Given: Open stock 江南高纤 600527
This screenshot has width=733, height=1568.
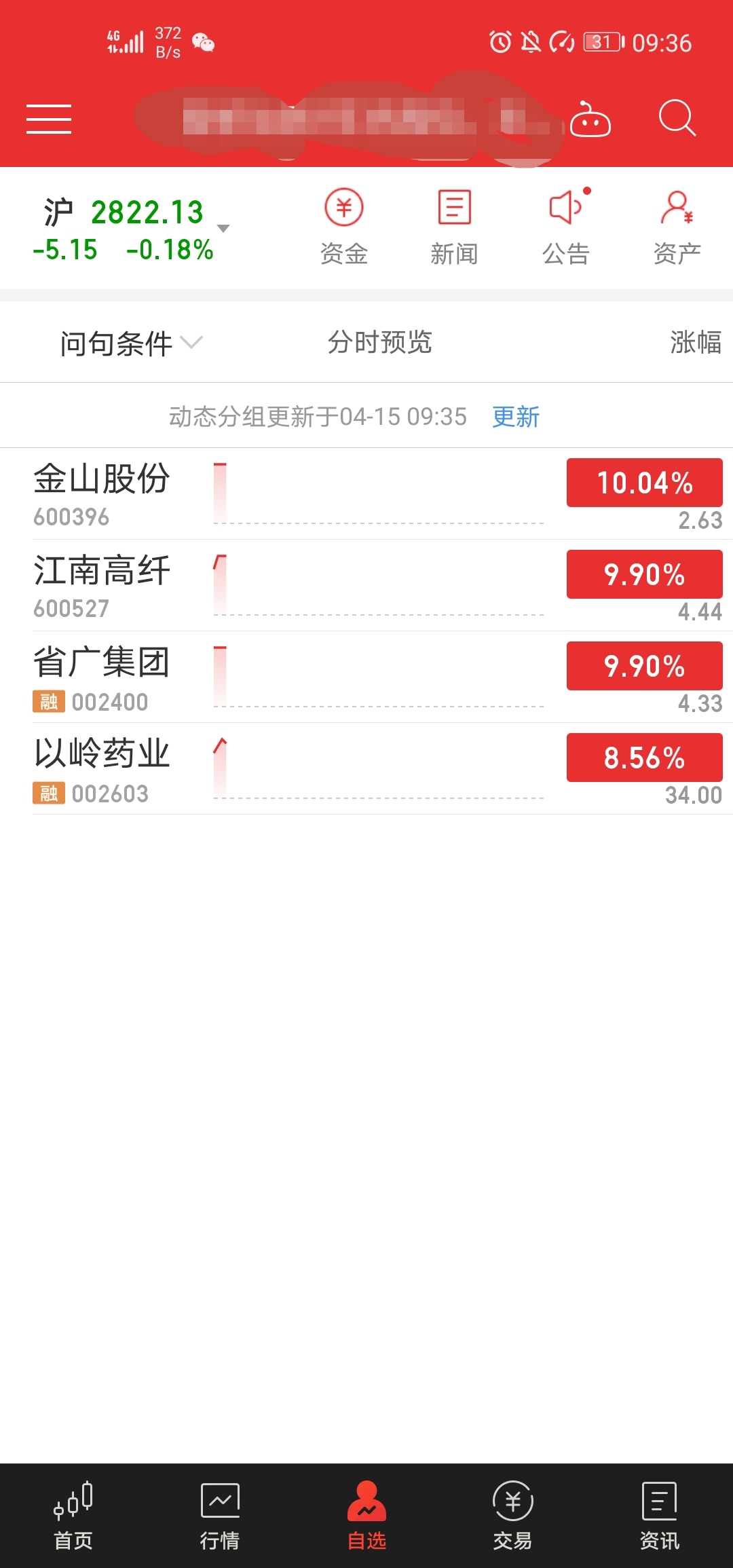Looking at the screenshot, I should (102, 585).
